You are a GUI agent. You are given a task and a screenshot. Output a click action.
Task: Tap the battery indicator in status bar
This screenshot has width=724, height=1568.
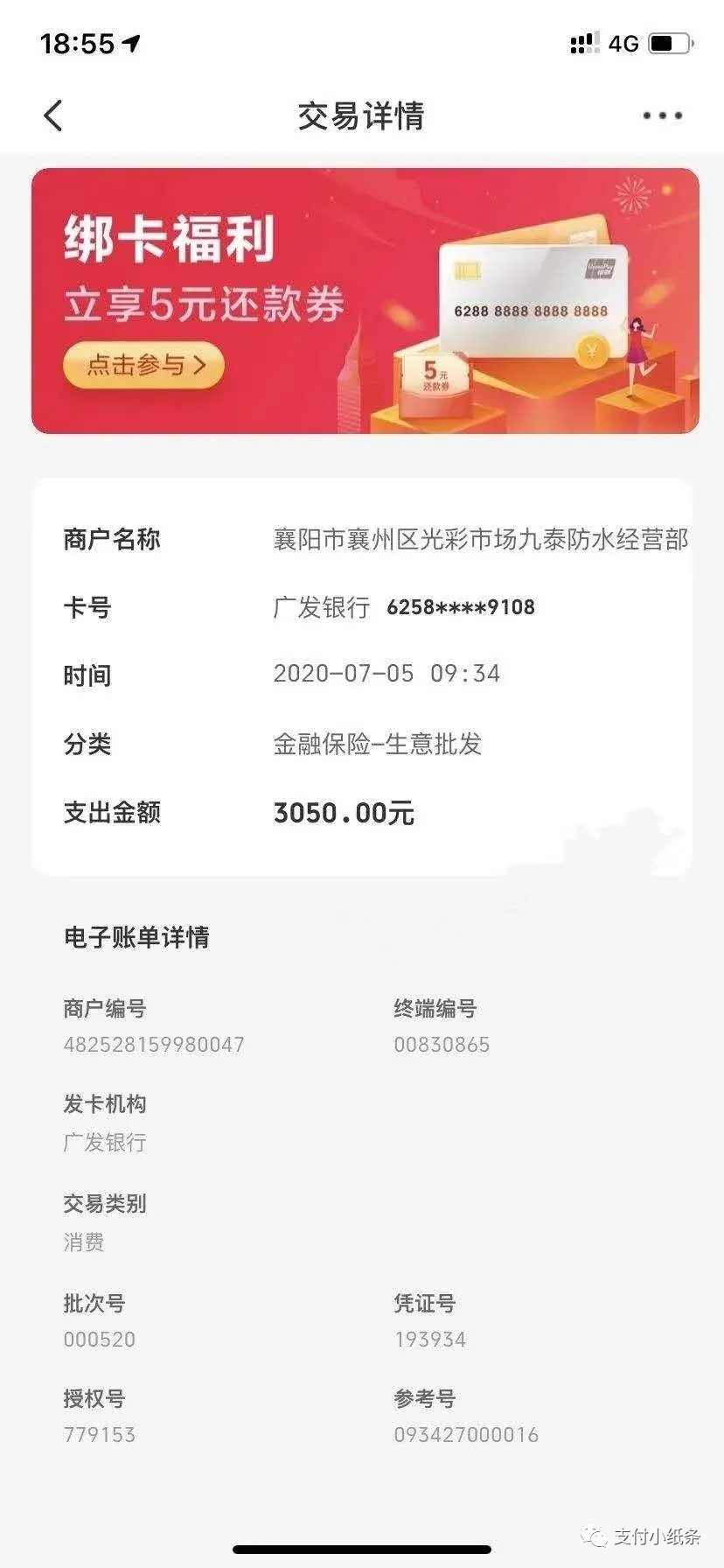point(670,41)
